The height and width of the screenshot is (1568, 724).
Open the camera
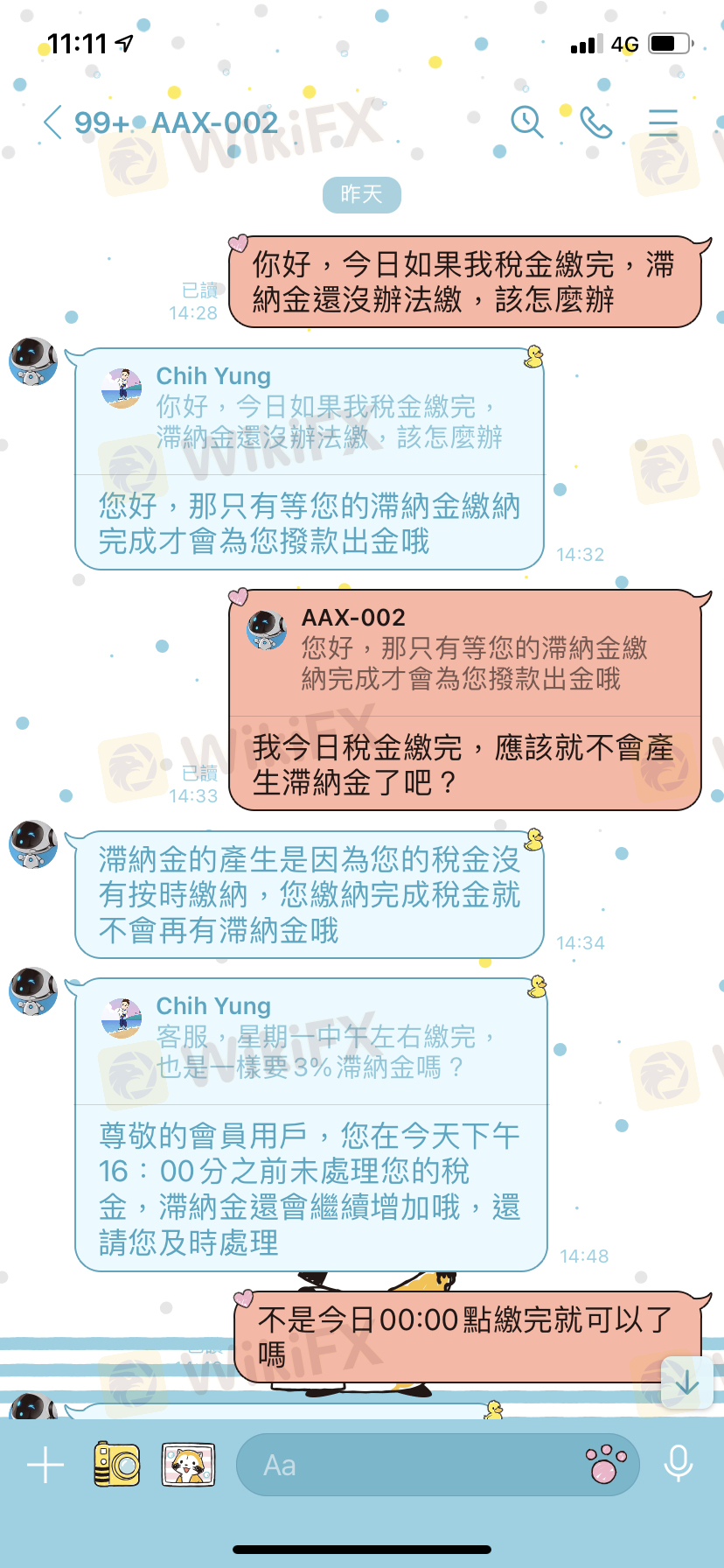pos(116,1465)
